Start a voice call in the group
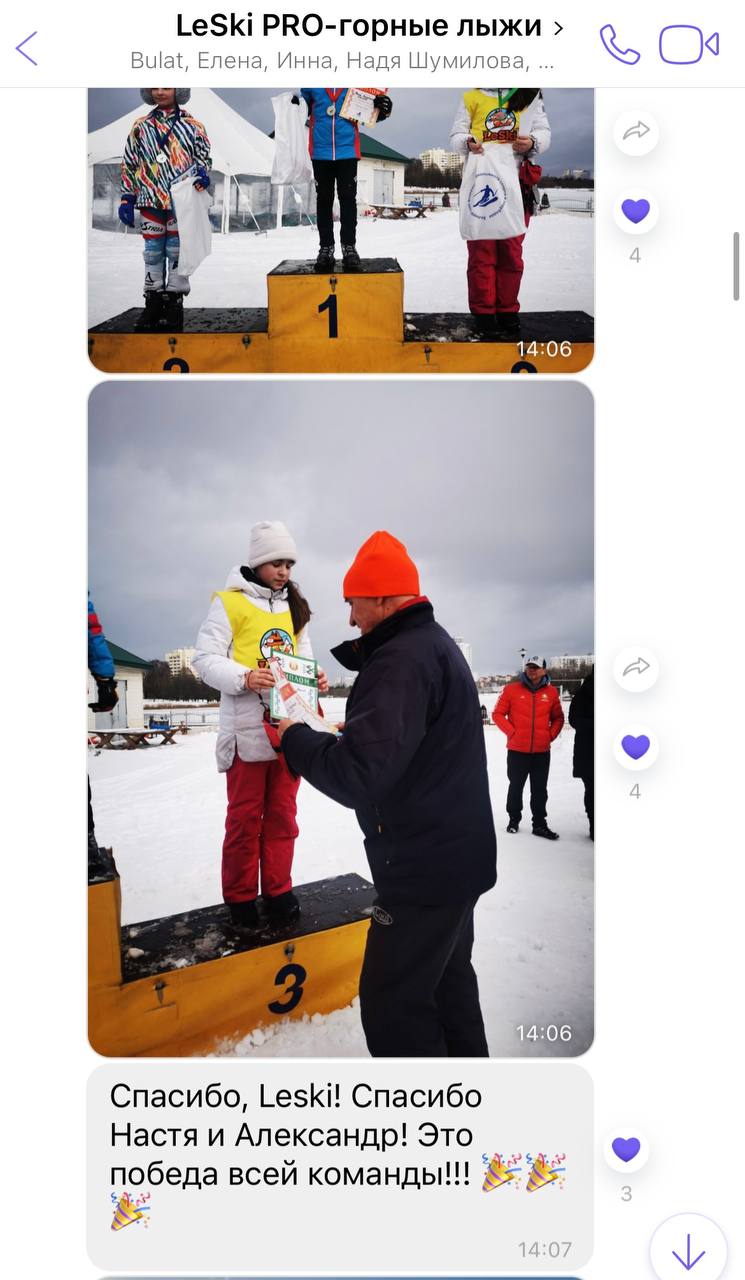 coord(619,45)
